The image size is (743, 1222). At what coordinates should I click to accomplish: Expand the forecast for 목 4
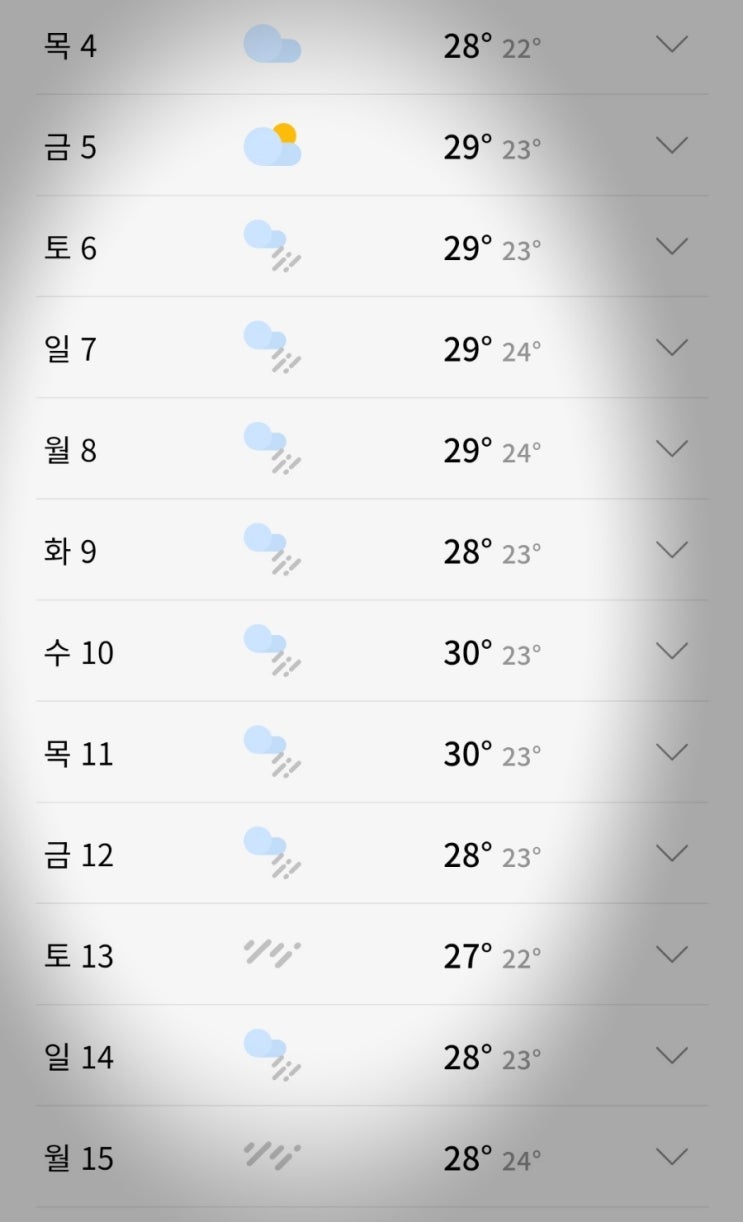(x=671, y=44)
